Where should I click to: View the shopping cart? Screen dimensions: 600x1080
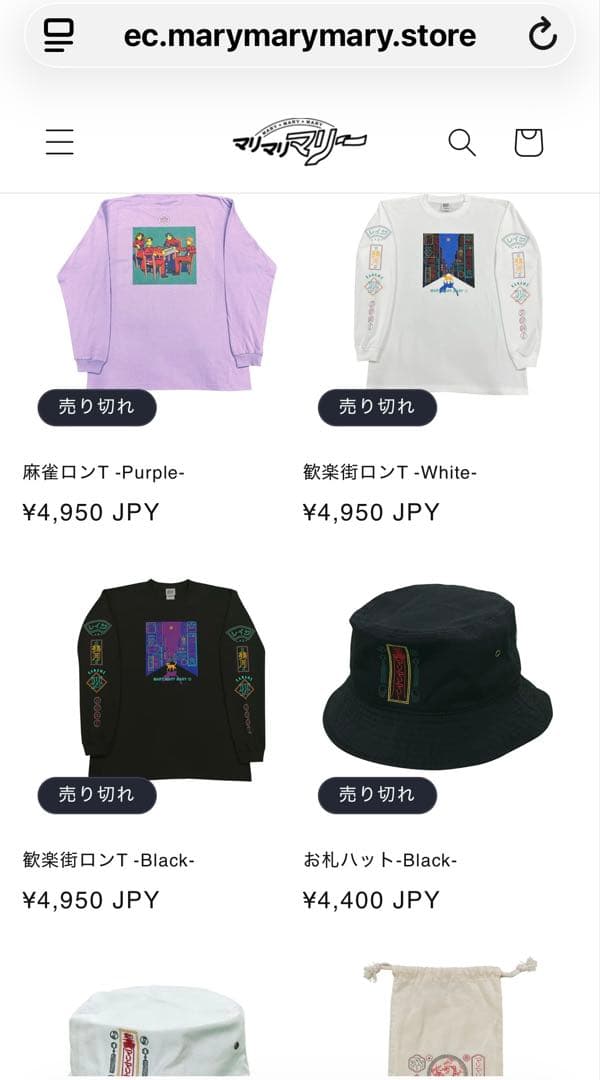pos(528,142)
